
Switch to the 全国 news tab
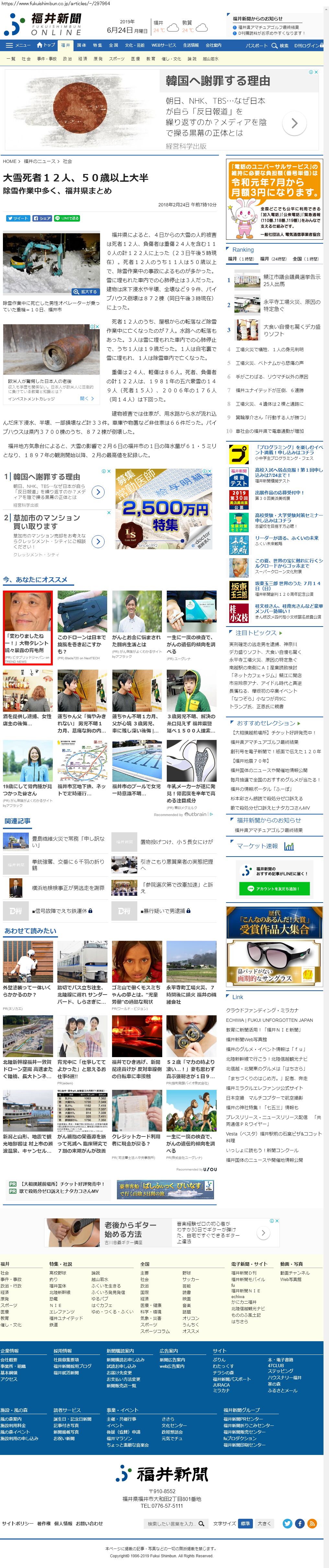113,45
